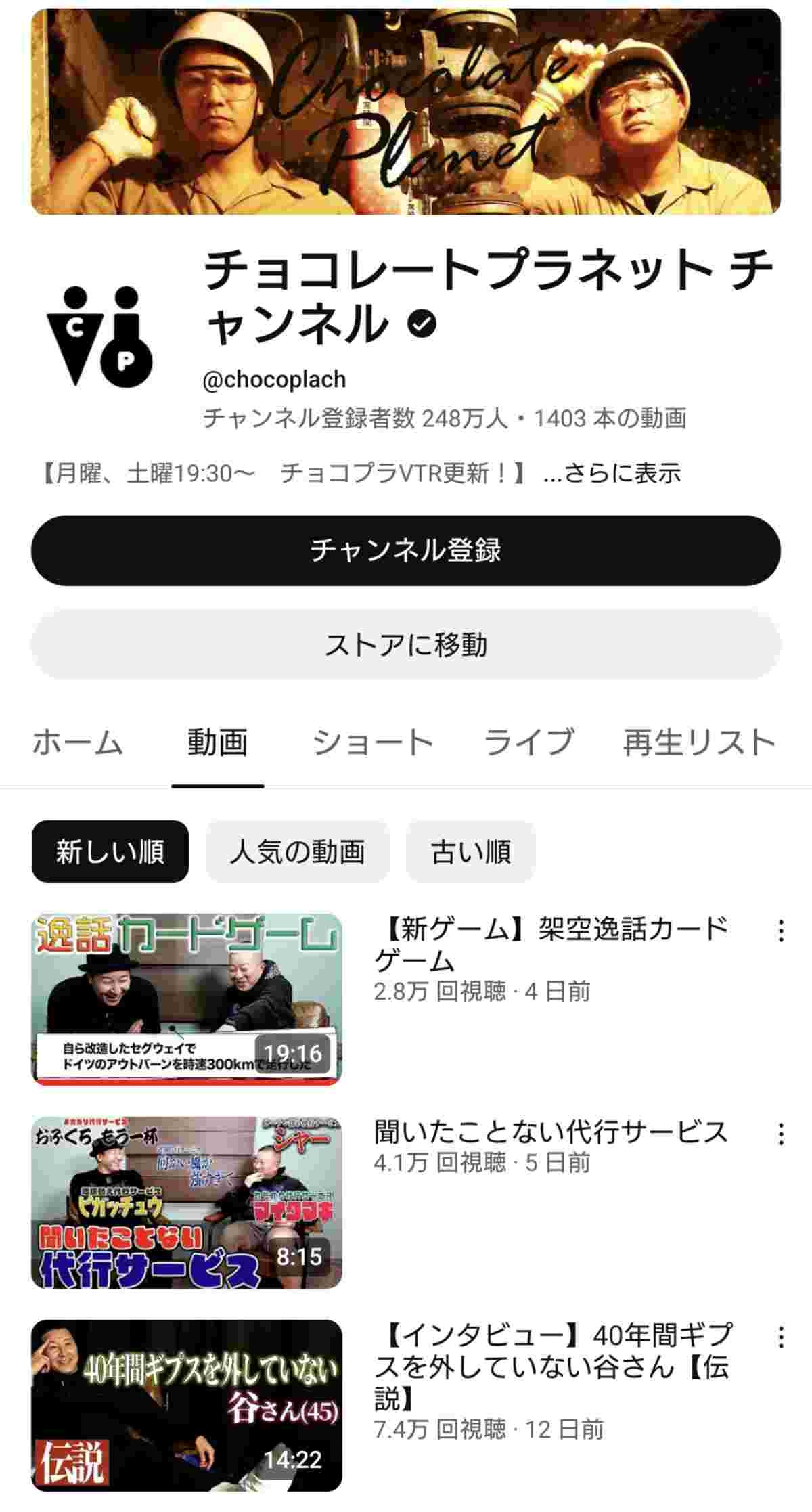This screenshot has height=1512, width=812.
Task: Switch to the ホーム tab
Action: 78,742
